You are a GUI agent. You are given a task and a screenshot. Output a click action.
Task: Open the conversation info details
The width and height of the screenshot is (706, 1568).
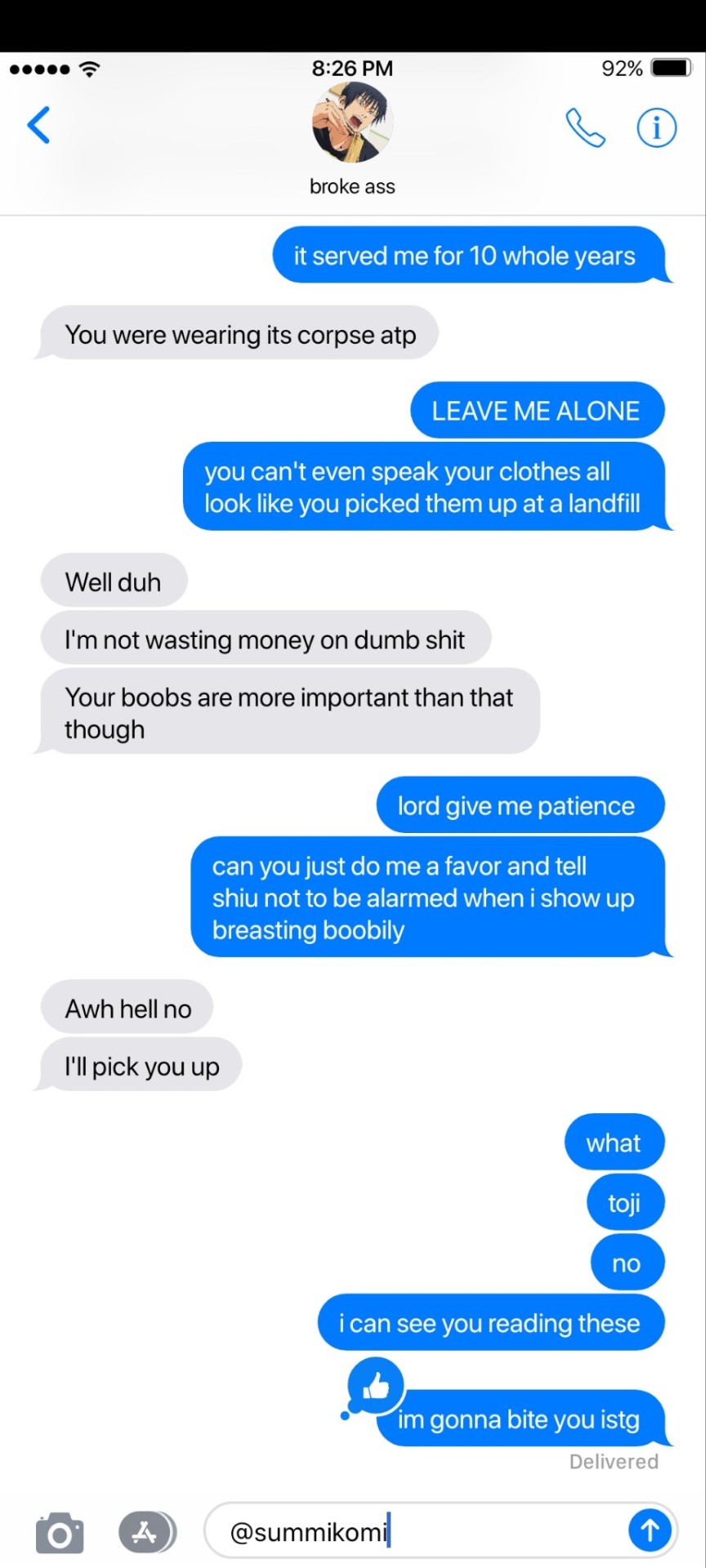656,127
